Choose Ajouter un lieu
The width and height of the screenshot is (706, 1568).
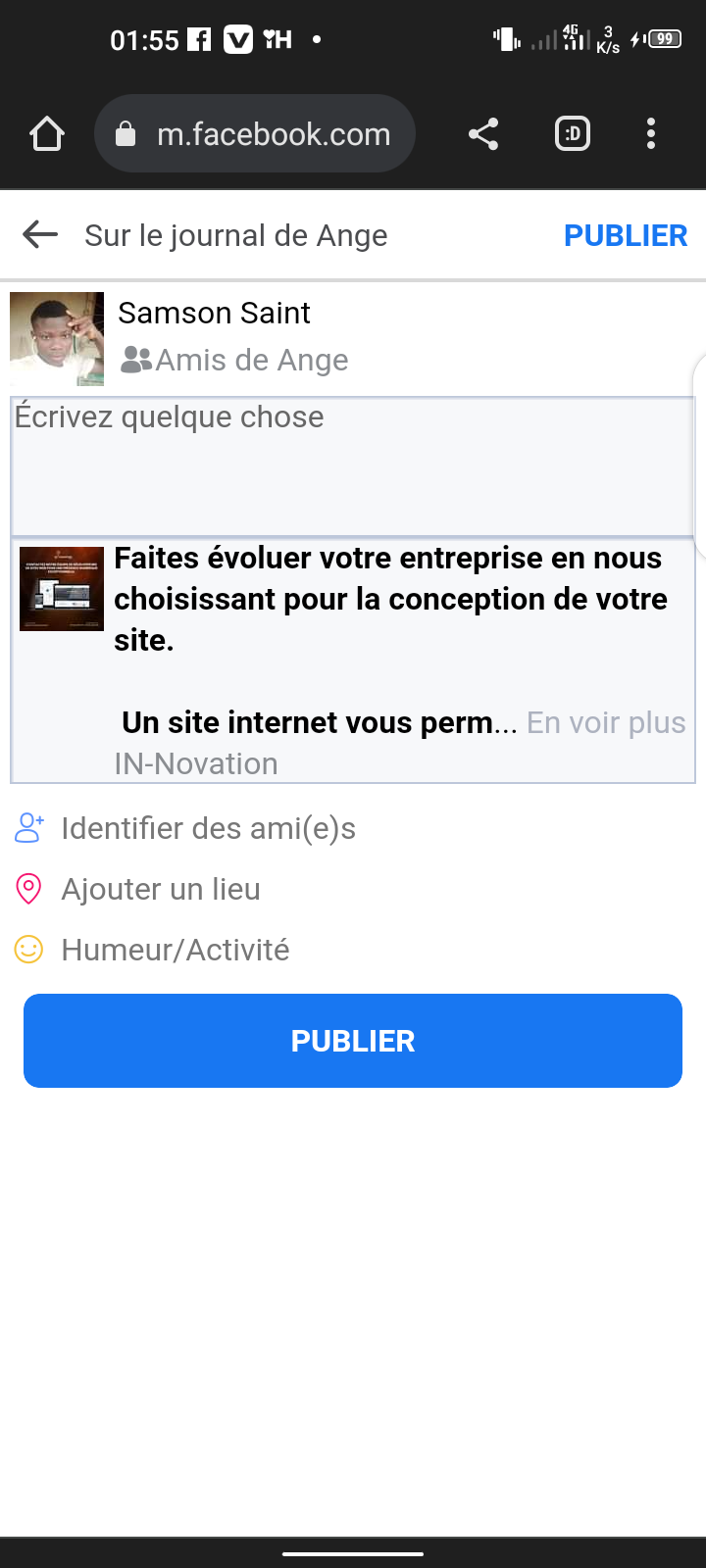pos(161,889)
